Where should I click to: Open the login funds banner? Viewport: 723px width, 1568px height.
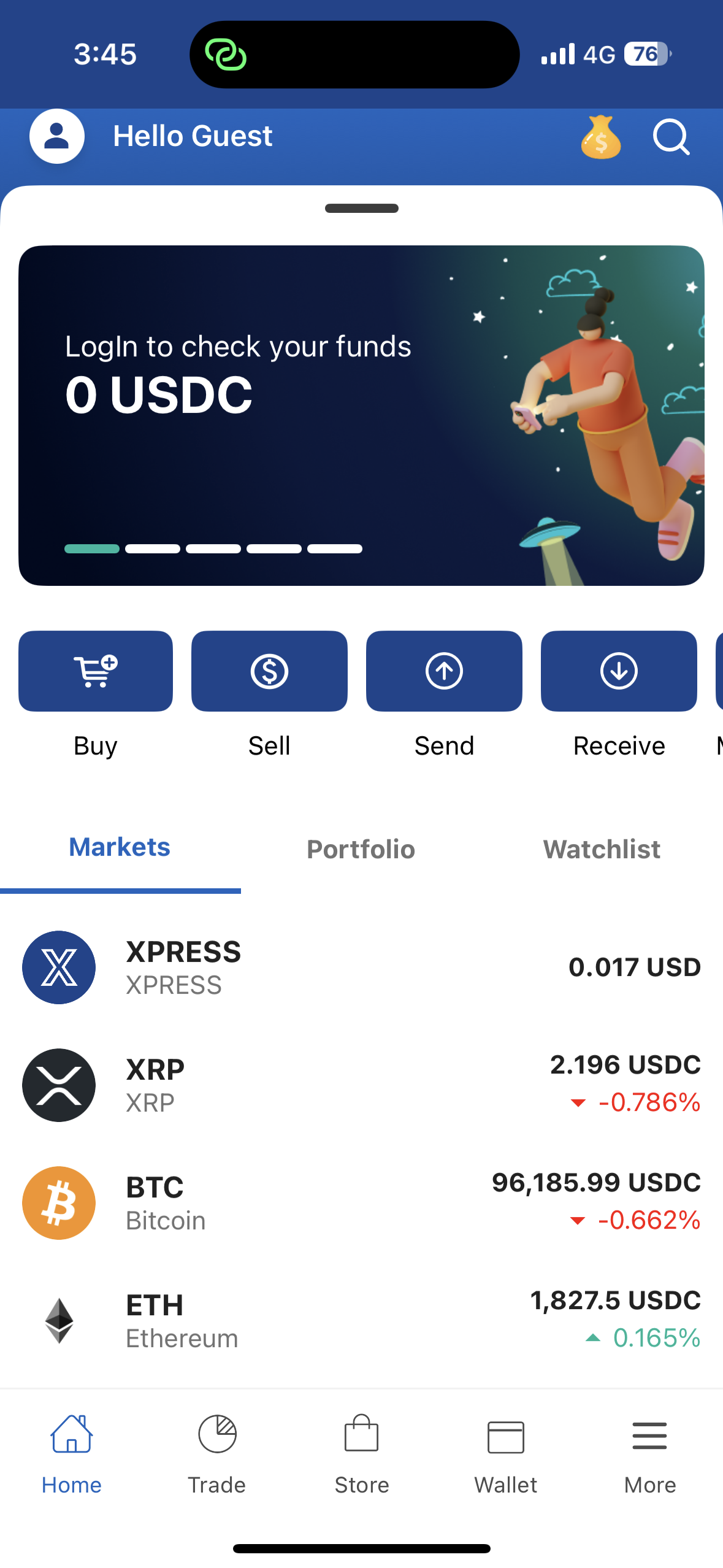[x=361, y=415]
